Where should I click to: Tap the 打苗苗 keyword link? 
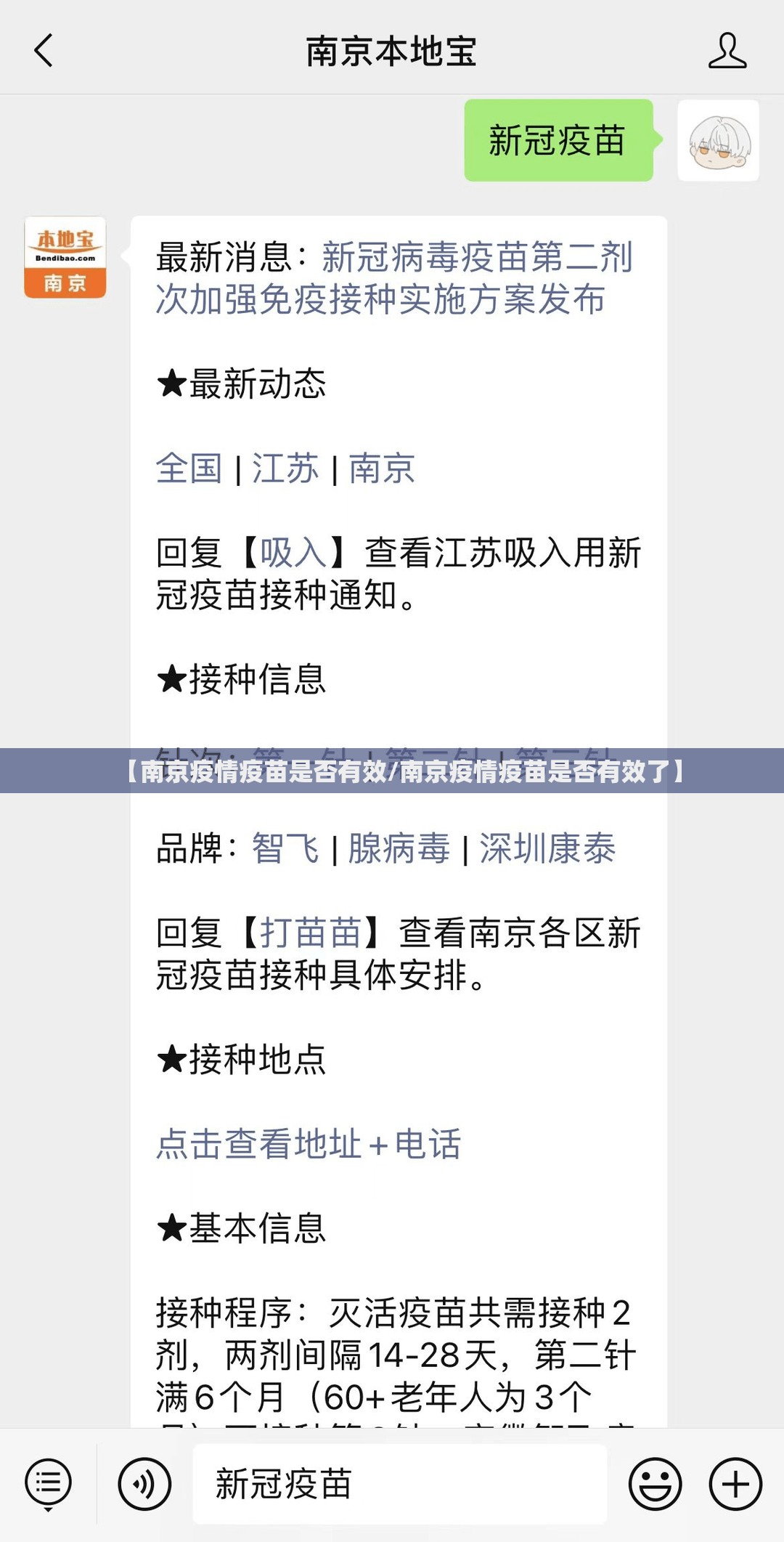click(311, 933)
